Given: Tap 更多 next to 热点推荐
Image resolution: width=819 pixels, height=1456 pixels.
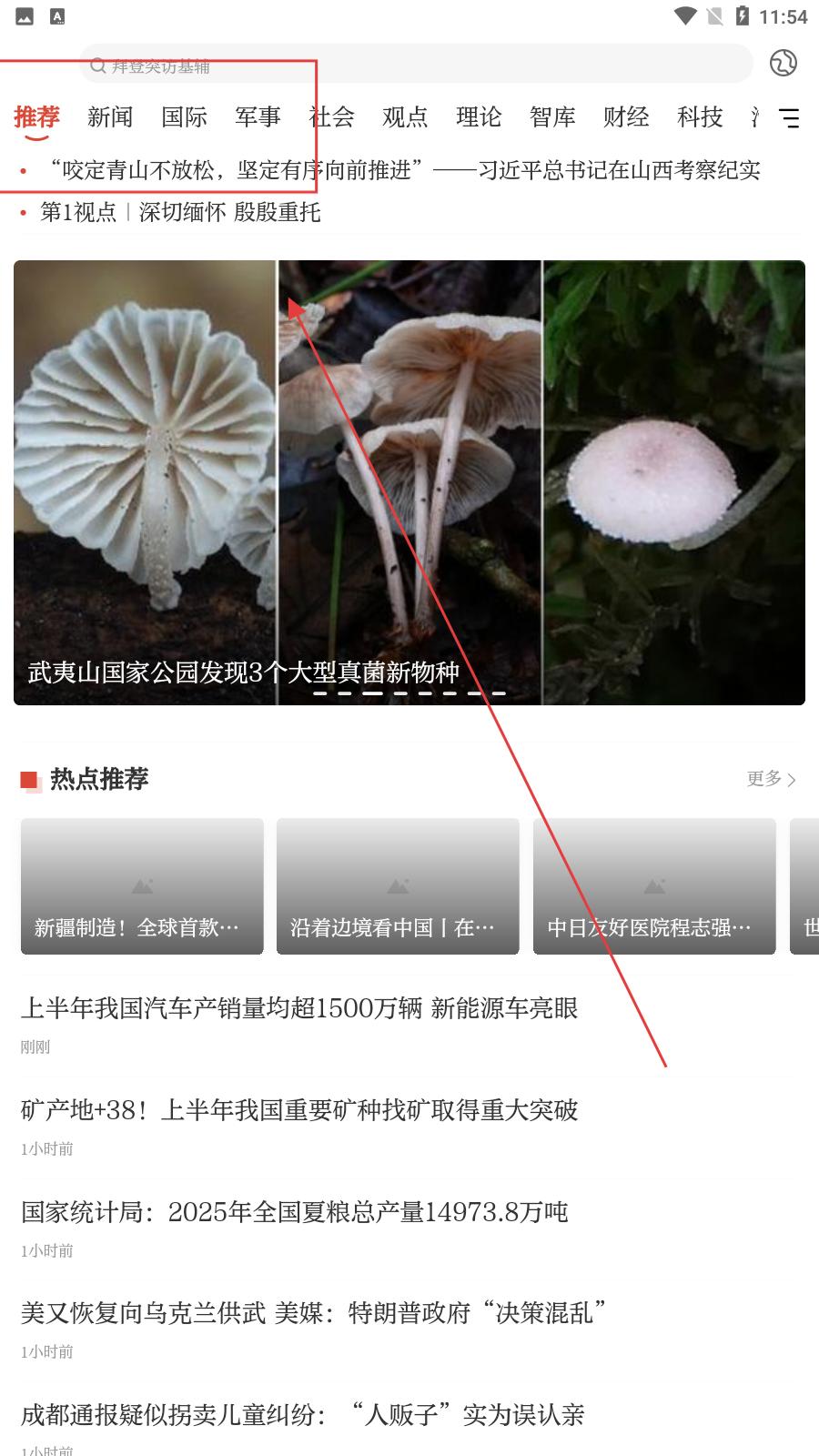Looking at the screenshot, I should pyautogui.click(x=771, y=779).
